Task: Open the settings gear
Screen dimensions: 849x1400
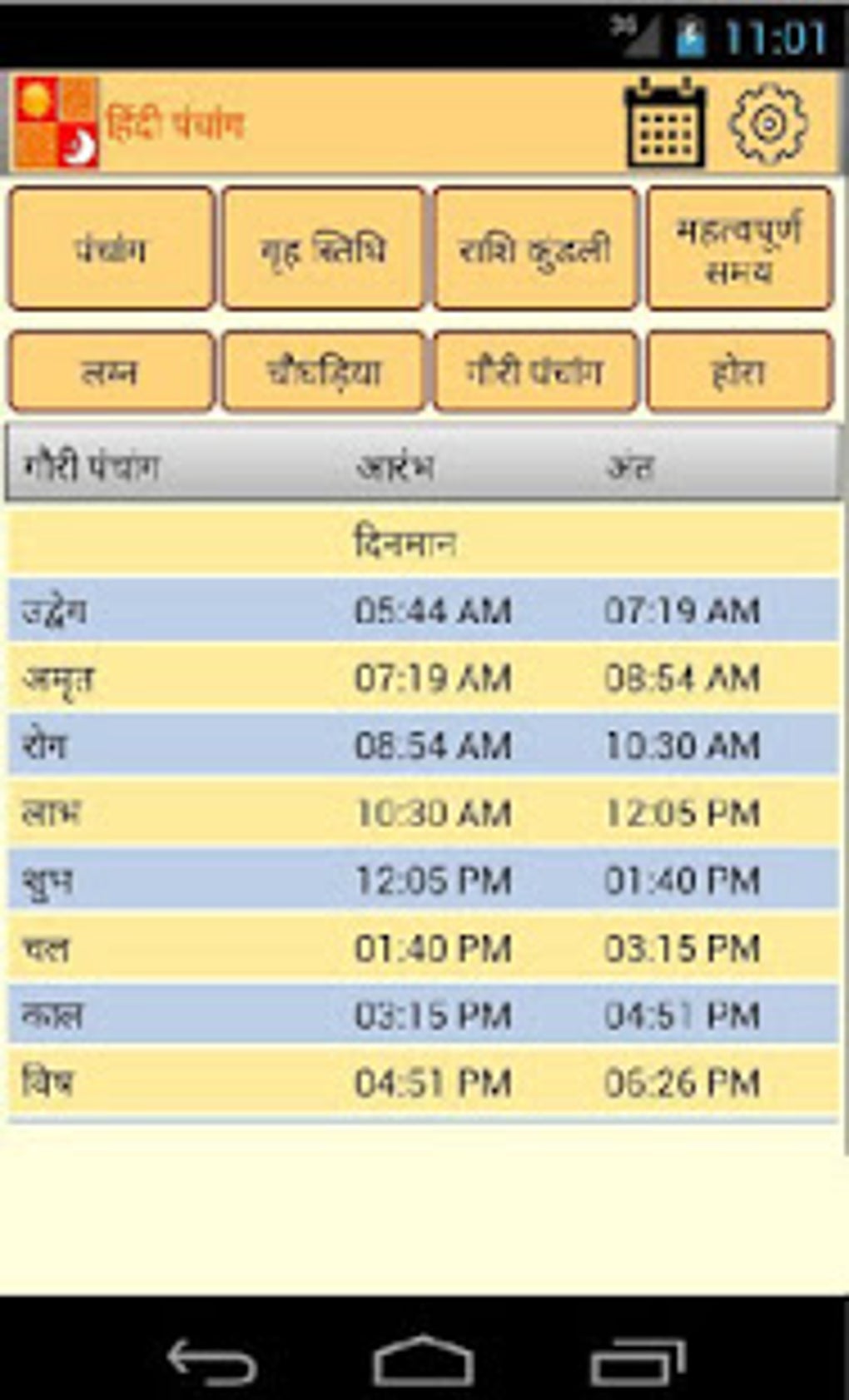Action: (x=768, y=123)
